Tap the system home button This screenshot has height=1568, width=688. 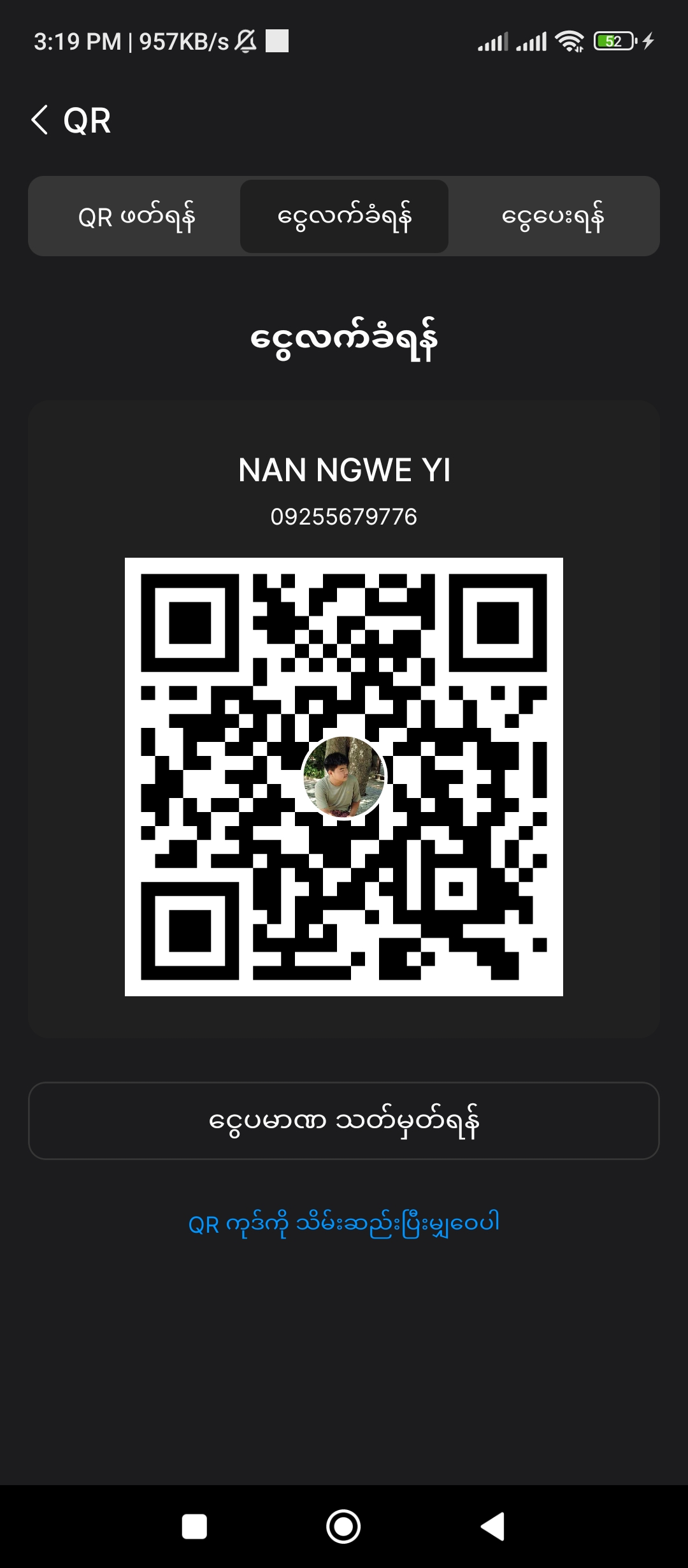click(343, 1527)
